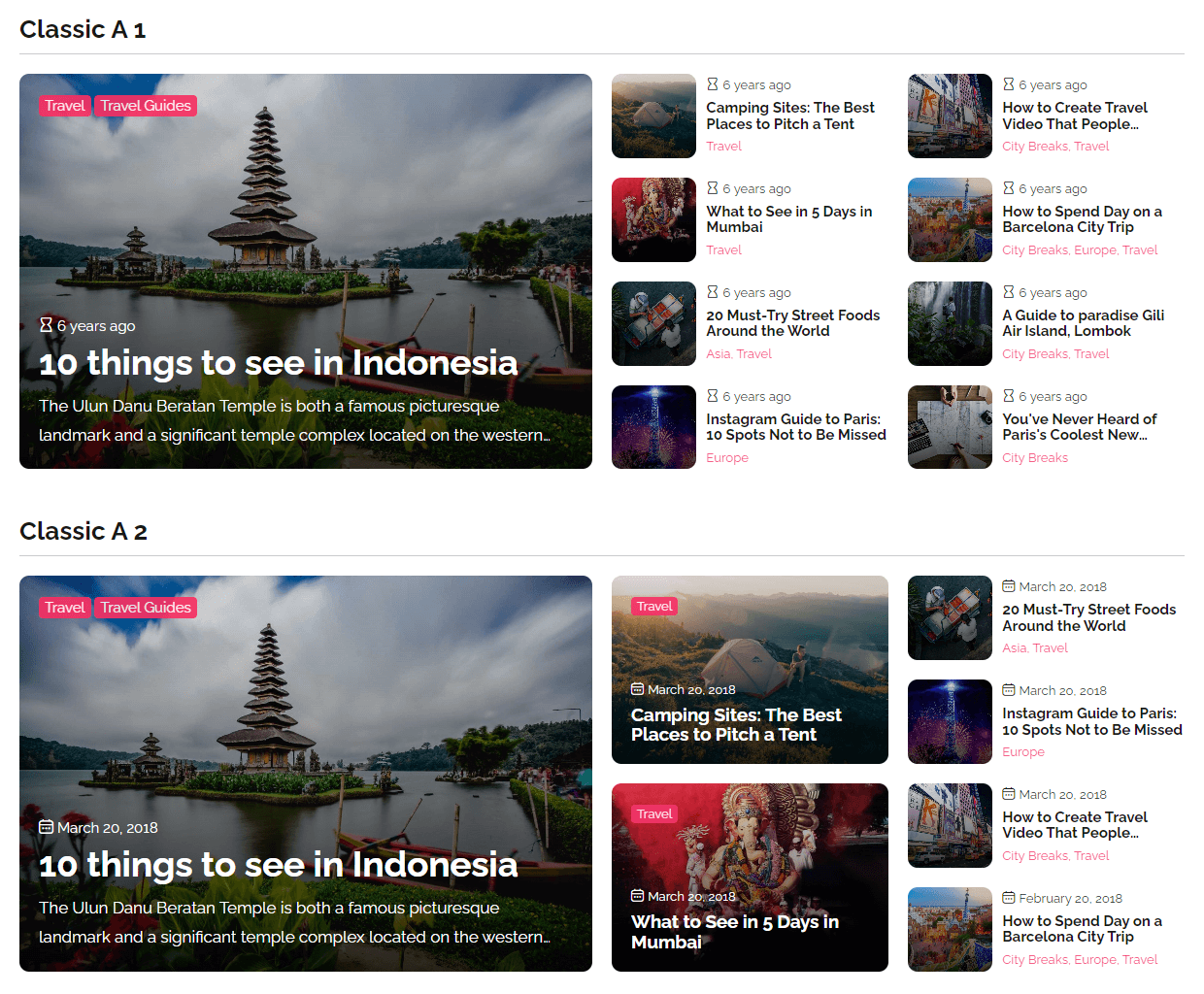Open the Instagram Guide to Paris article in Classic A 1

click(x=796, y=427)
